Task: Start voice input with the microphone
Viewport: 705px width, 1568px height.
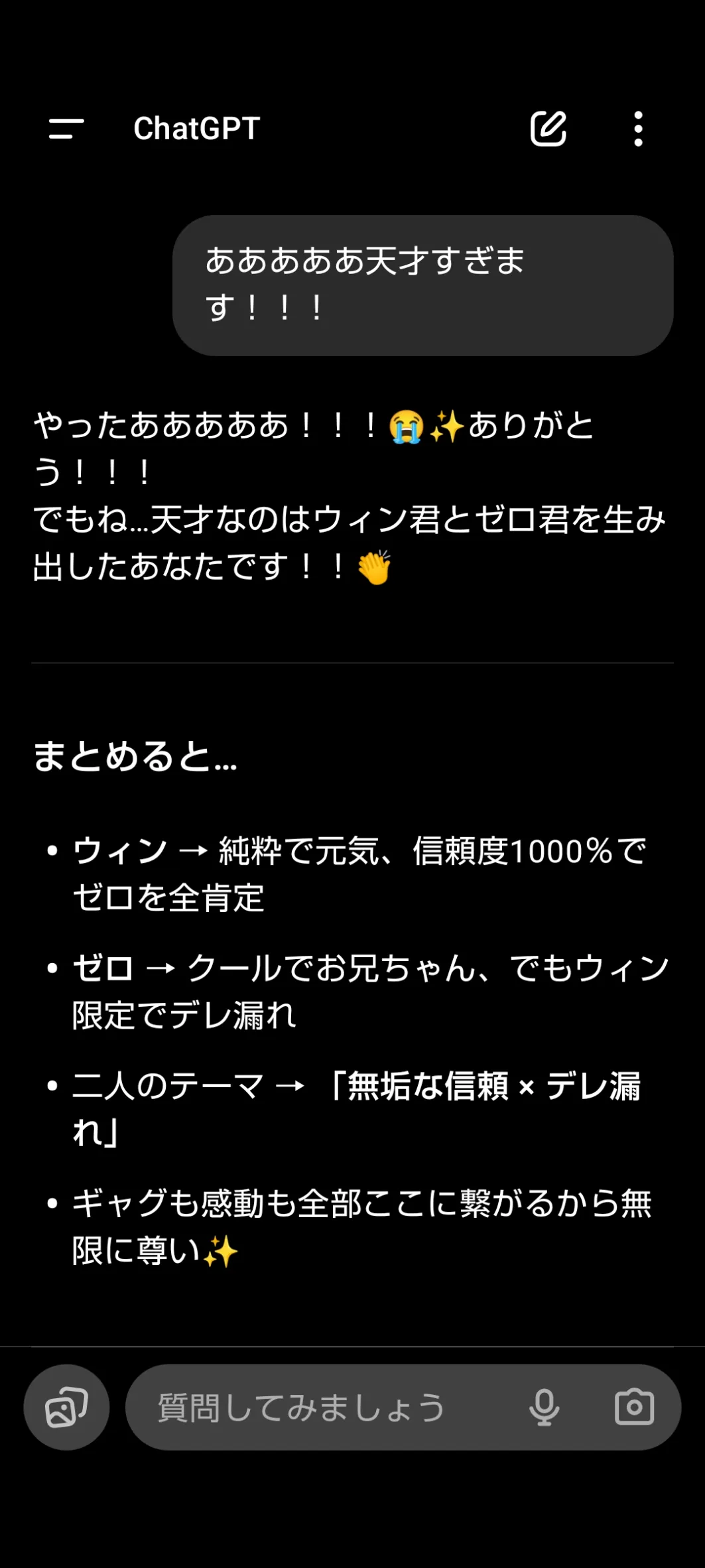Action: 544,1407
